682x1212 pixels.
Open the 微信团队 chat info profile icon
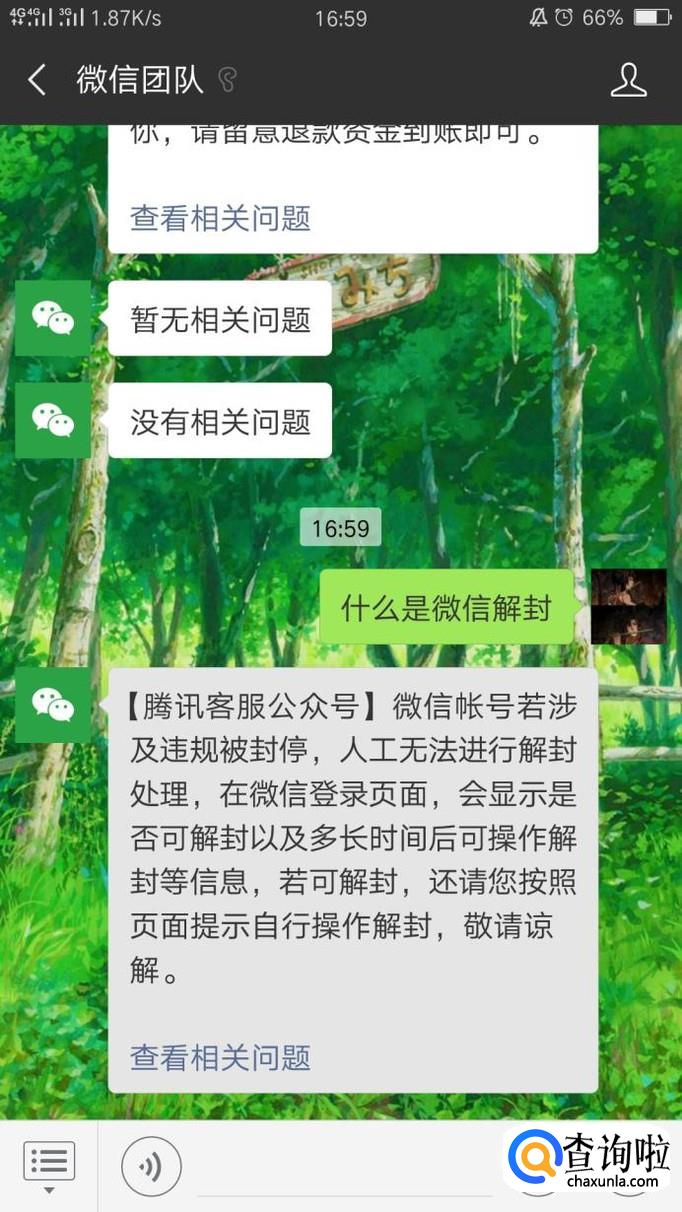pos(628,80)
